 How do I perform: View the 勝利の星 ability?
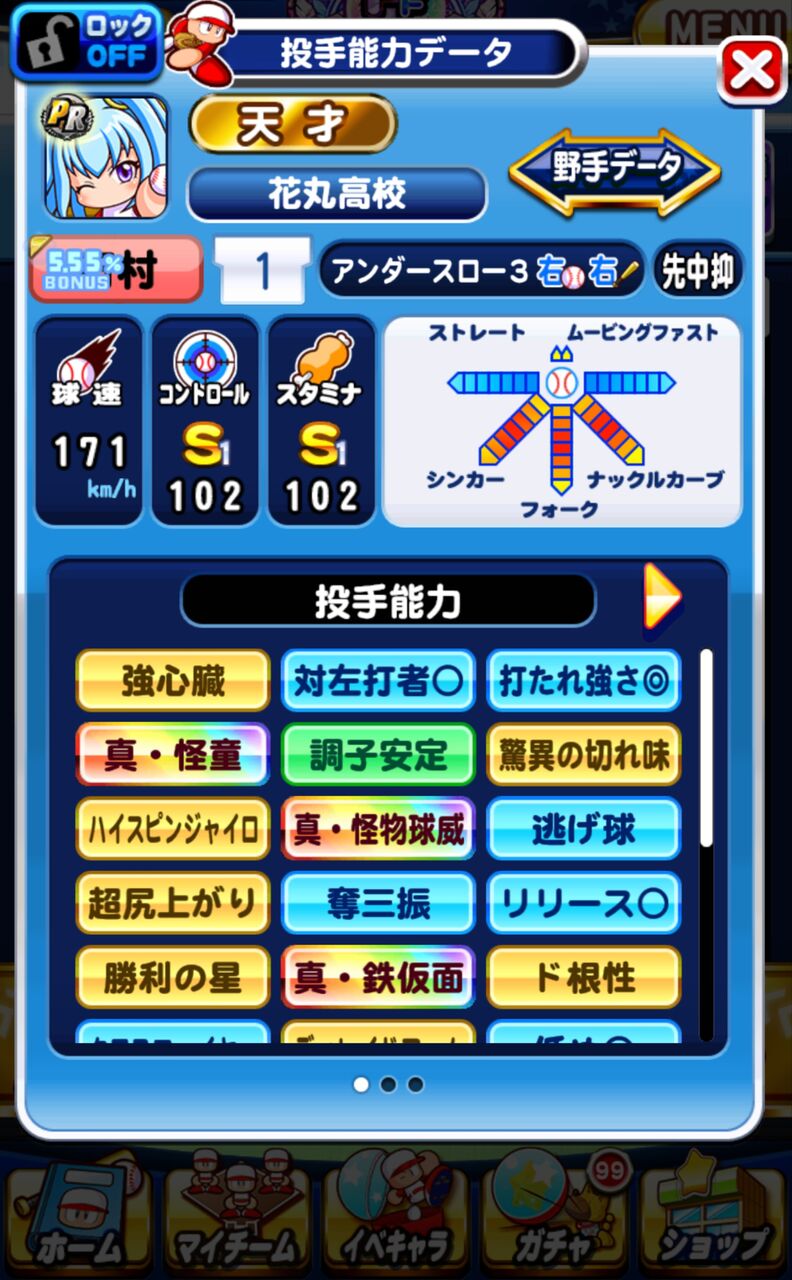[x=173, y=977]
